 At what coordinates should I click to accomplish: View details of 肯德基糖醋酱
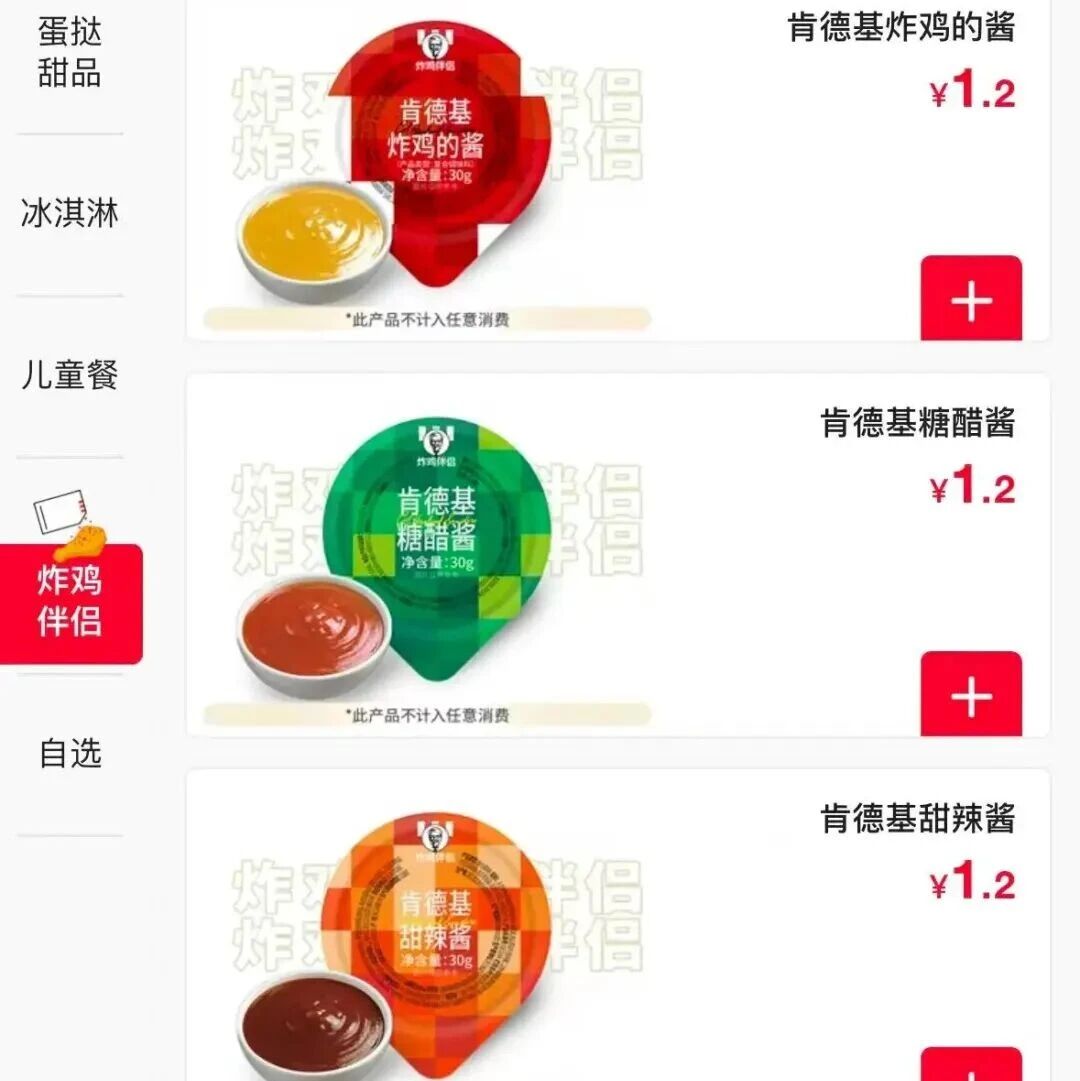[917, 423]
